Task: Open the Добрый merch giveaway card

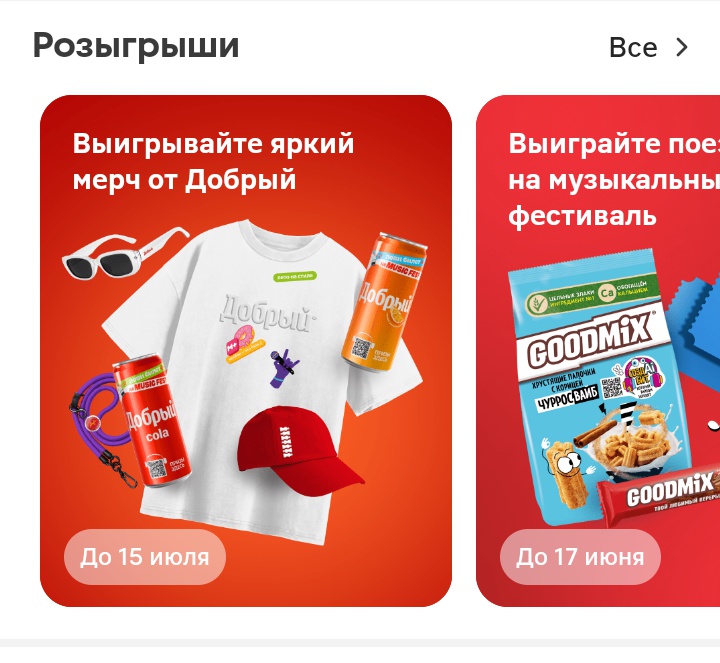Action: (245, 350)
